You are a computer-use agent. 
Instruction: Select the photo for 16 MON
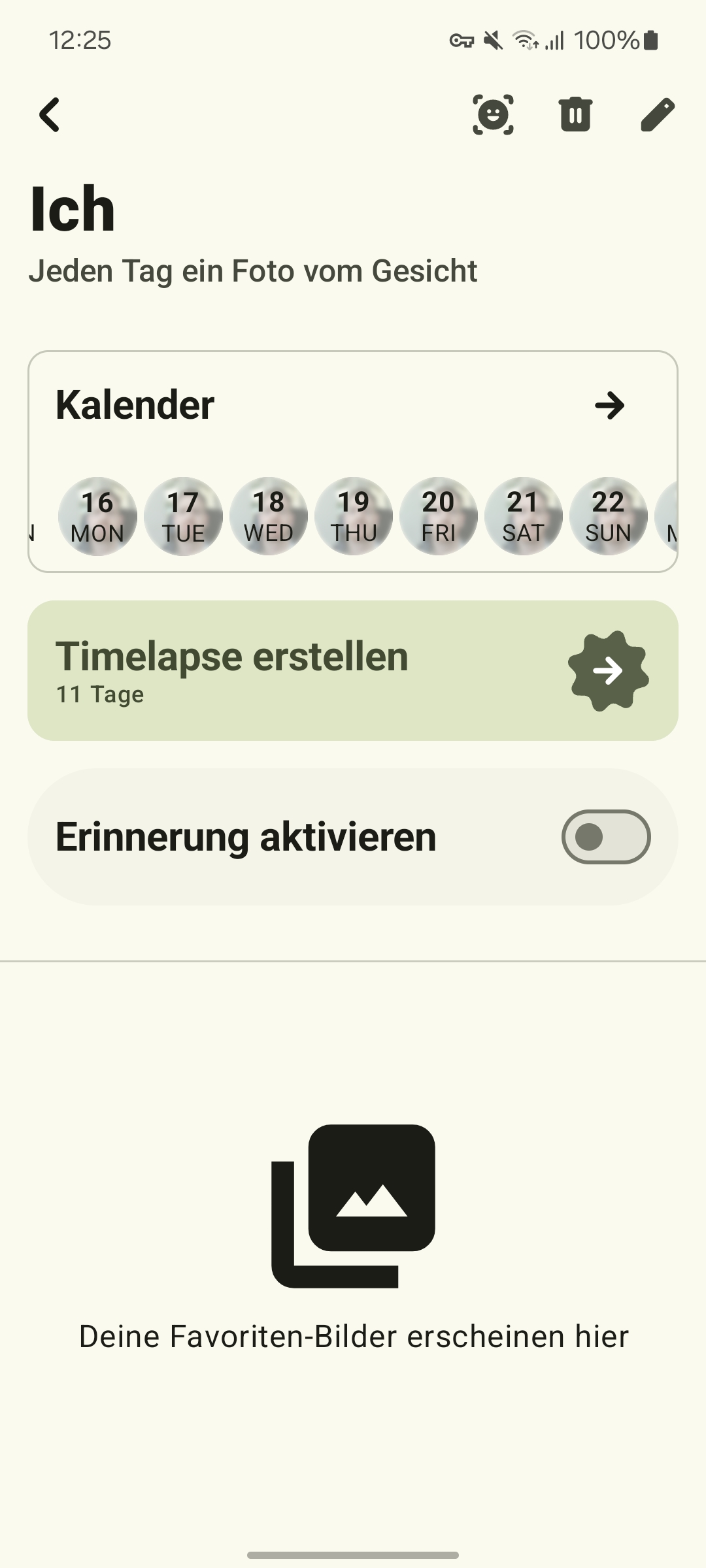coord(97,517)
